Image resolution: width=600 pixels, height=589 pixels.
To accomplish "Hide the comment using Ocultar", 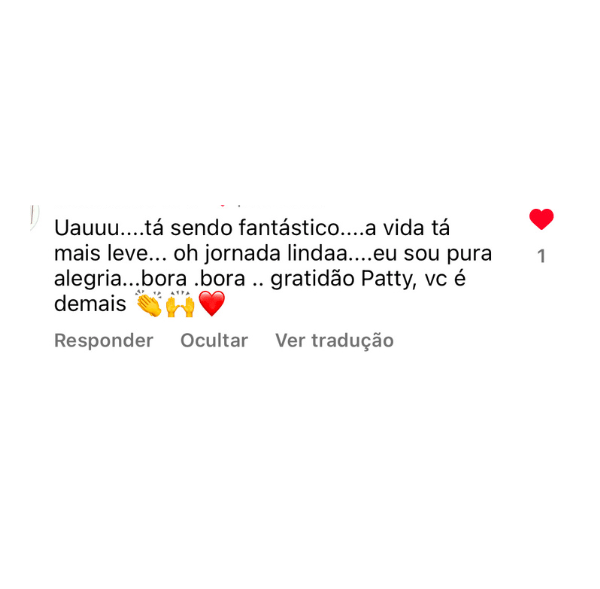I will (214, 340).
